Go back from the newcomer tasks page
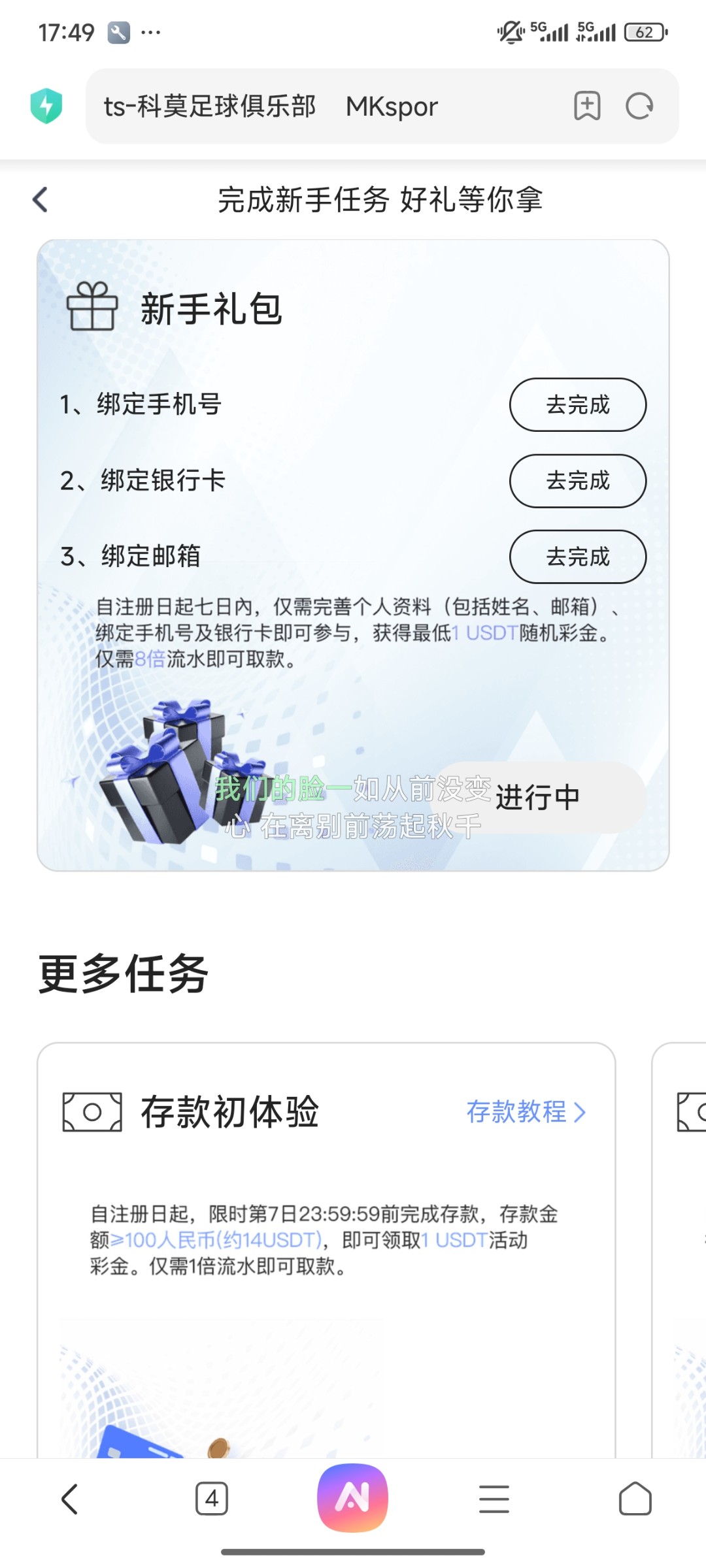 click(x=41, y=200)
